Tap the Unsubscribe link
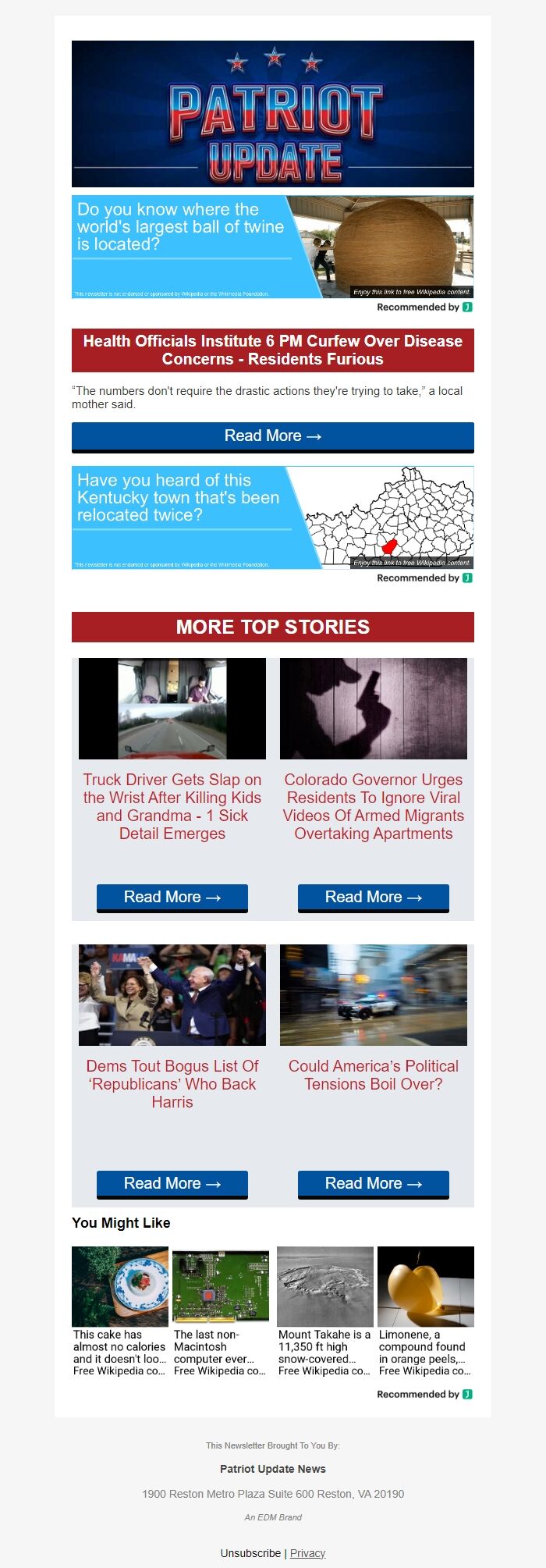The image size is (546, 1568). tap(250, 1553)
